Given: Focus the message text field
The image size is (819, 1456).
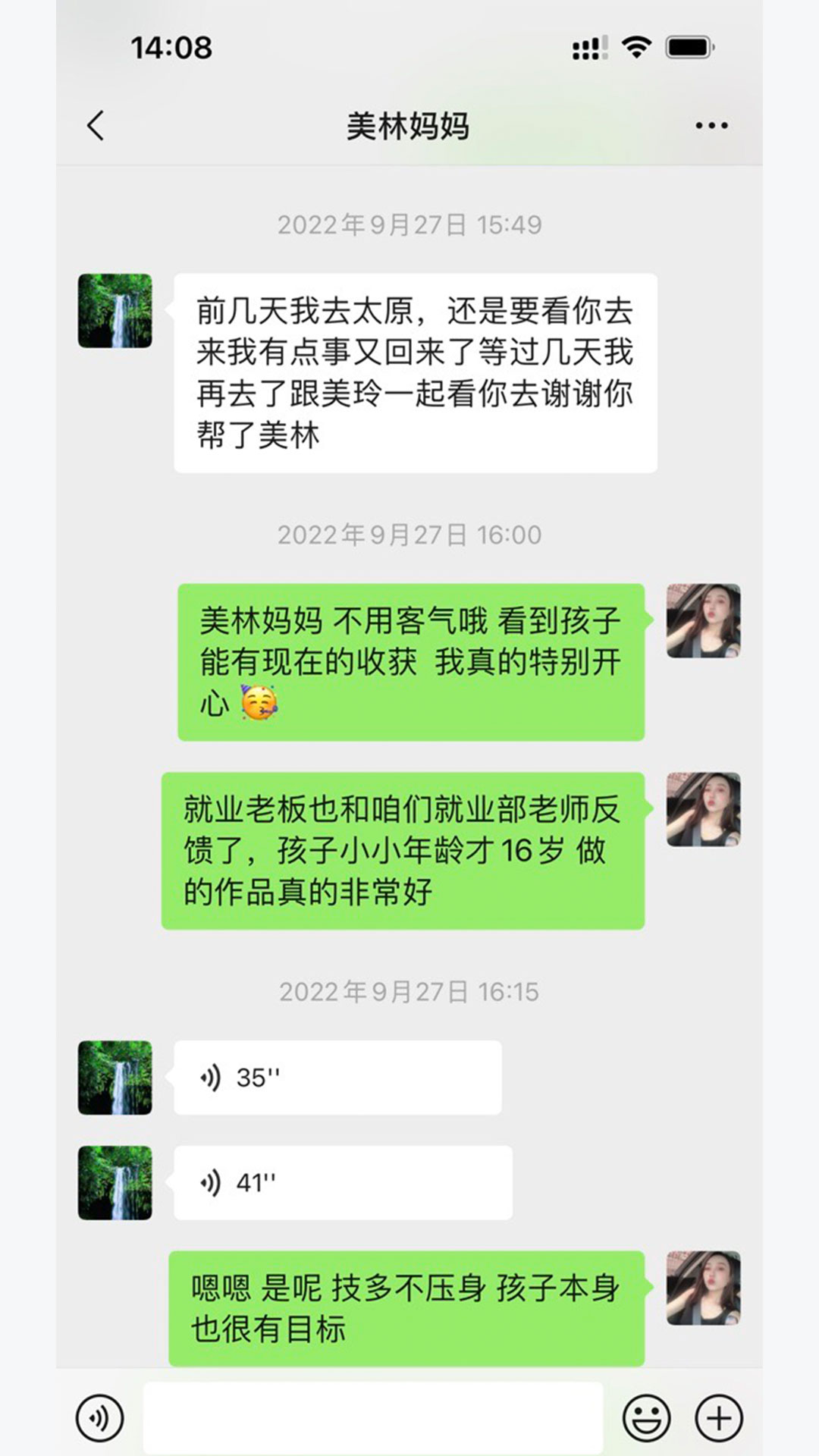Looking at the screenshot, I should tap(373, 1417).
